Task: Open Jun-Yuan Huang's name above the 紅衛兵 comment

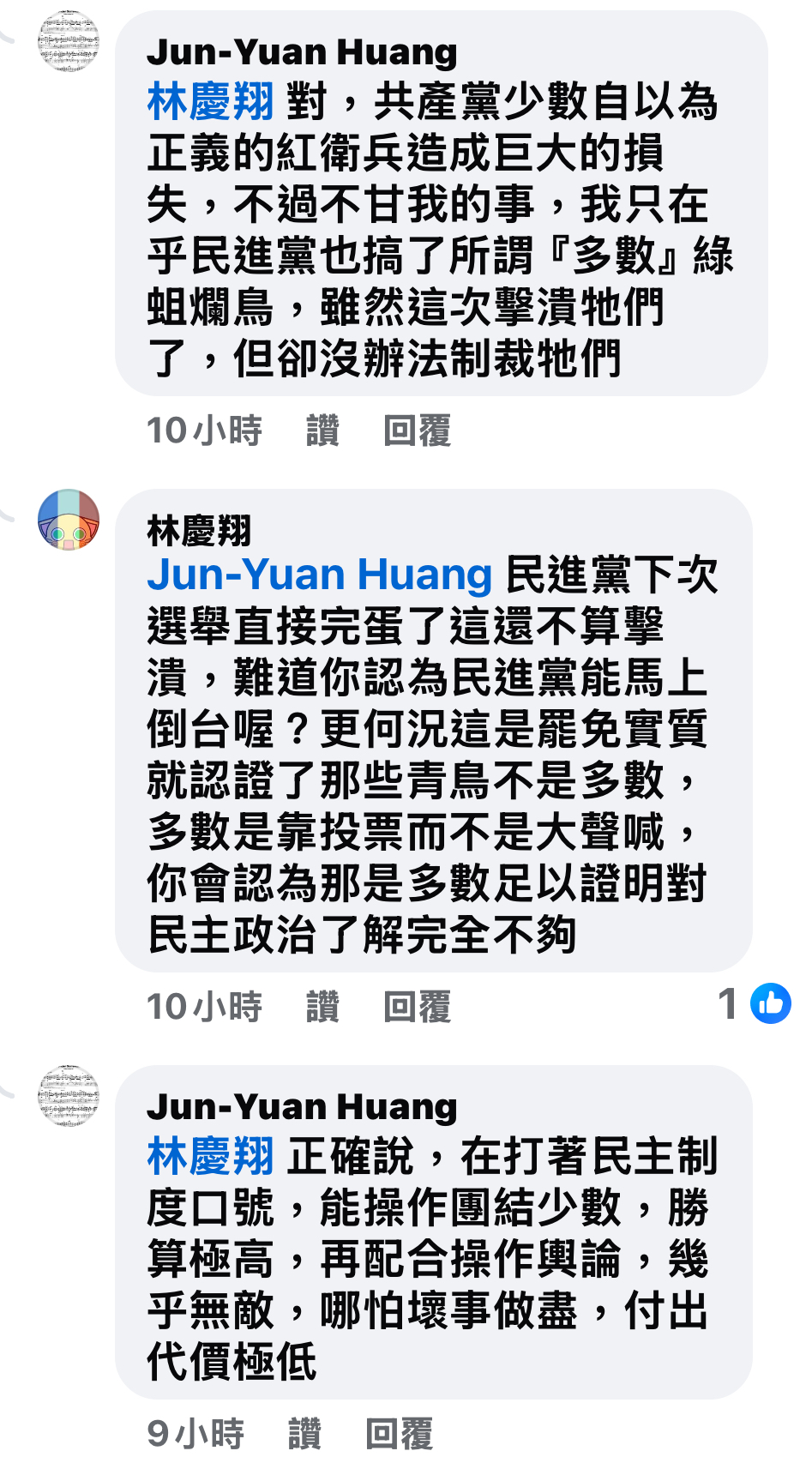Action: point(302,52)
